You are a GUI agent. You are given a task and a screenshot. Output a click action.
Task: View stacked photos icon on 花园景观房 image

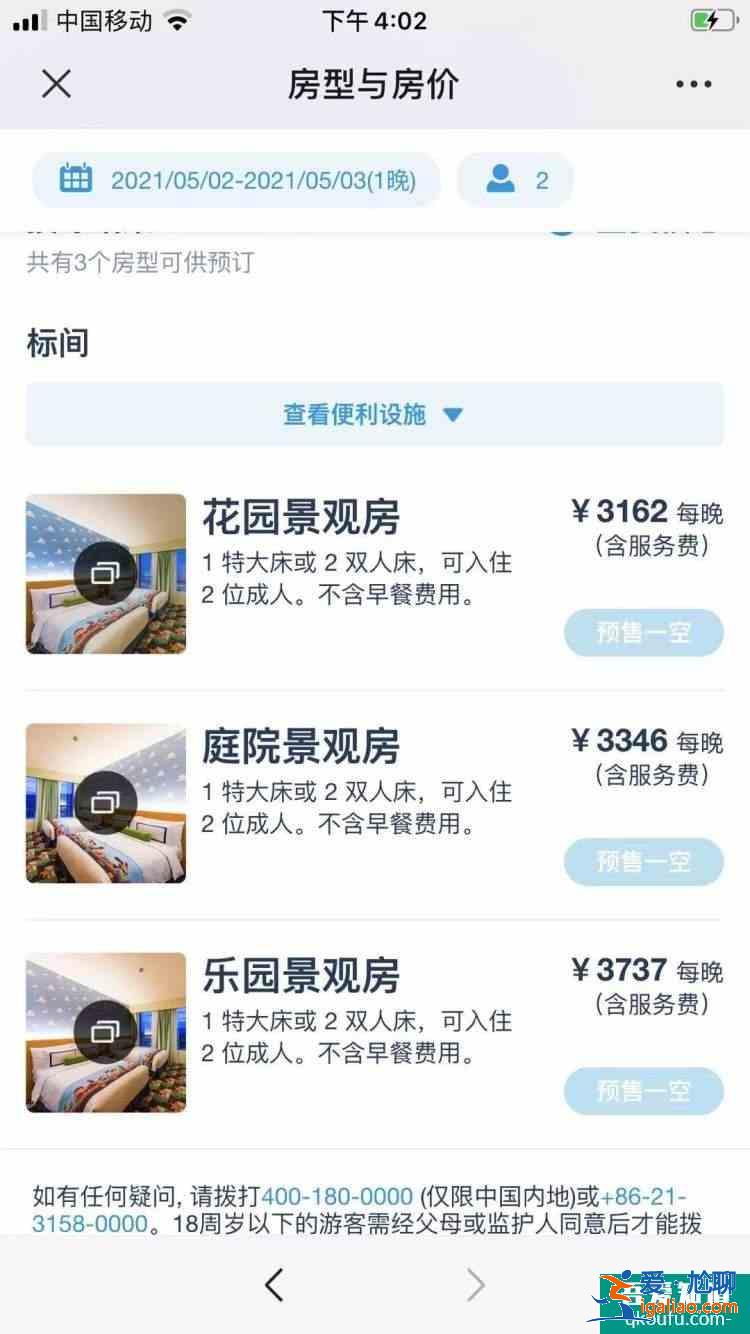pyautogui.click(x=105, y=574)
